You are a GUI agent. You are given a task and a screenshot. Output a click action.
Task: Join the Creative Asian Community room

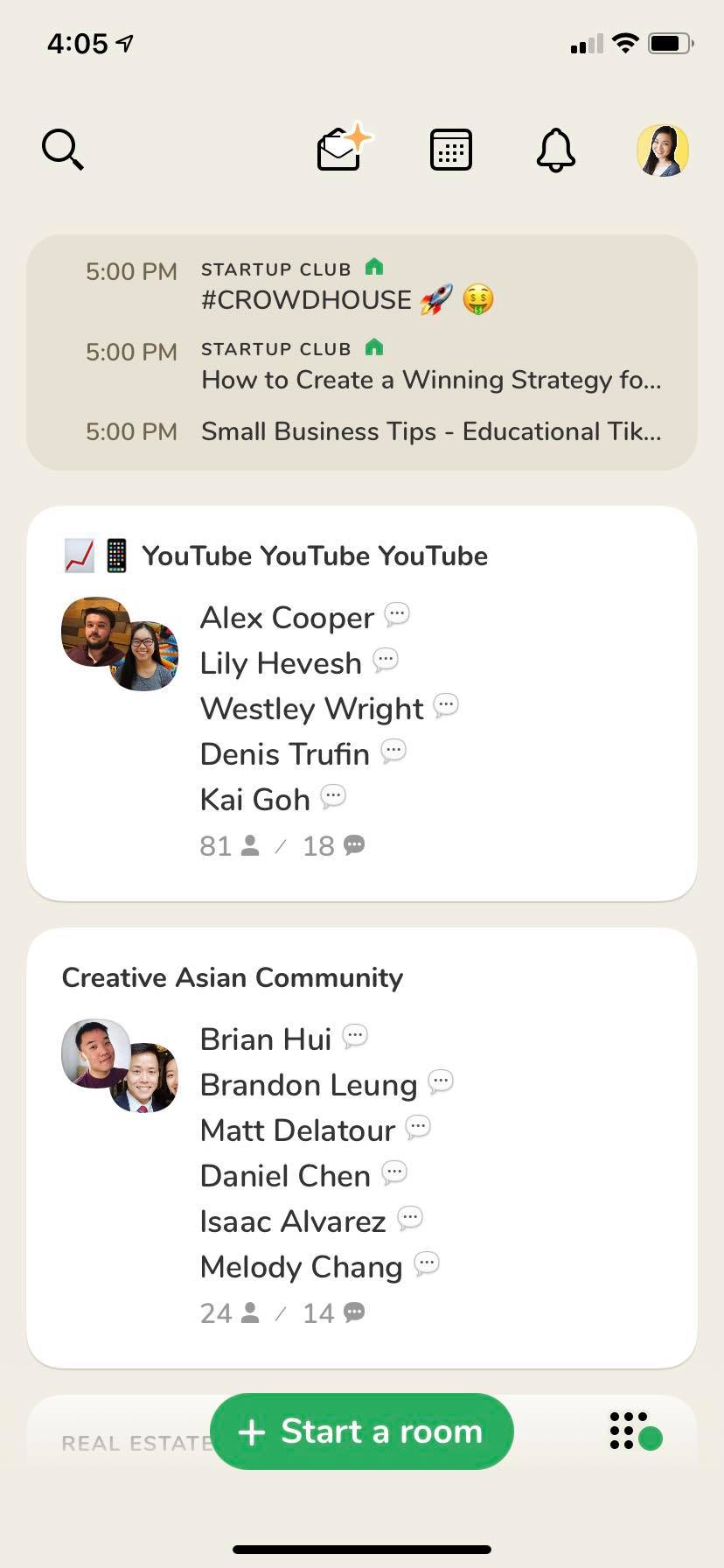pyautogui.click(x=362, y=1148)
